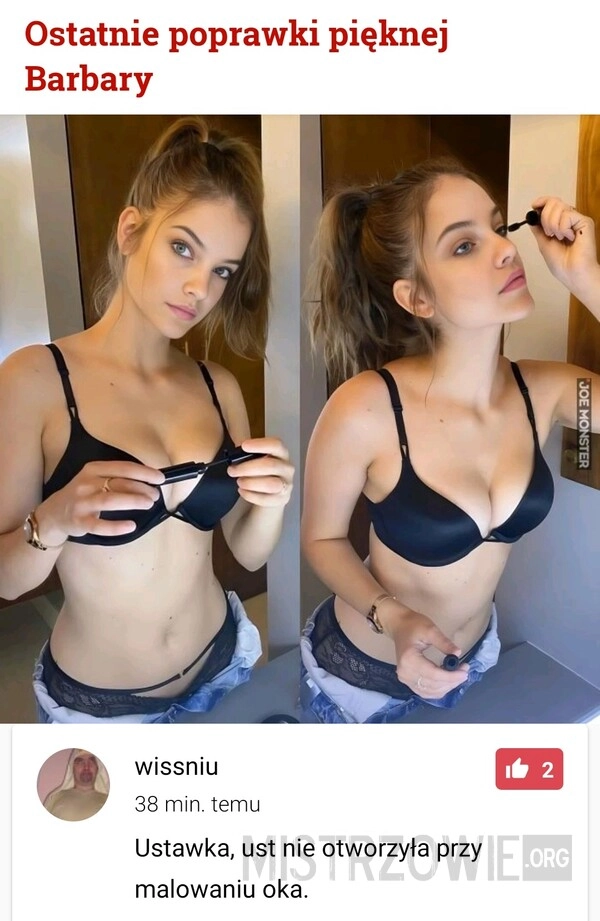Open wissniu's profile avatar
The height and width of the screenshot is (921, 600).
coord(73,784)
